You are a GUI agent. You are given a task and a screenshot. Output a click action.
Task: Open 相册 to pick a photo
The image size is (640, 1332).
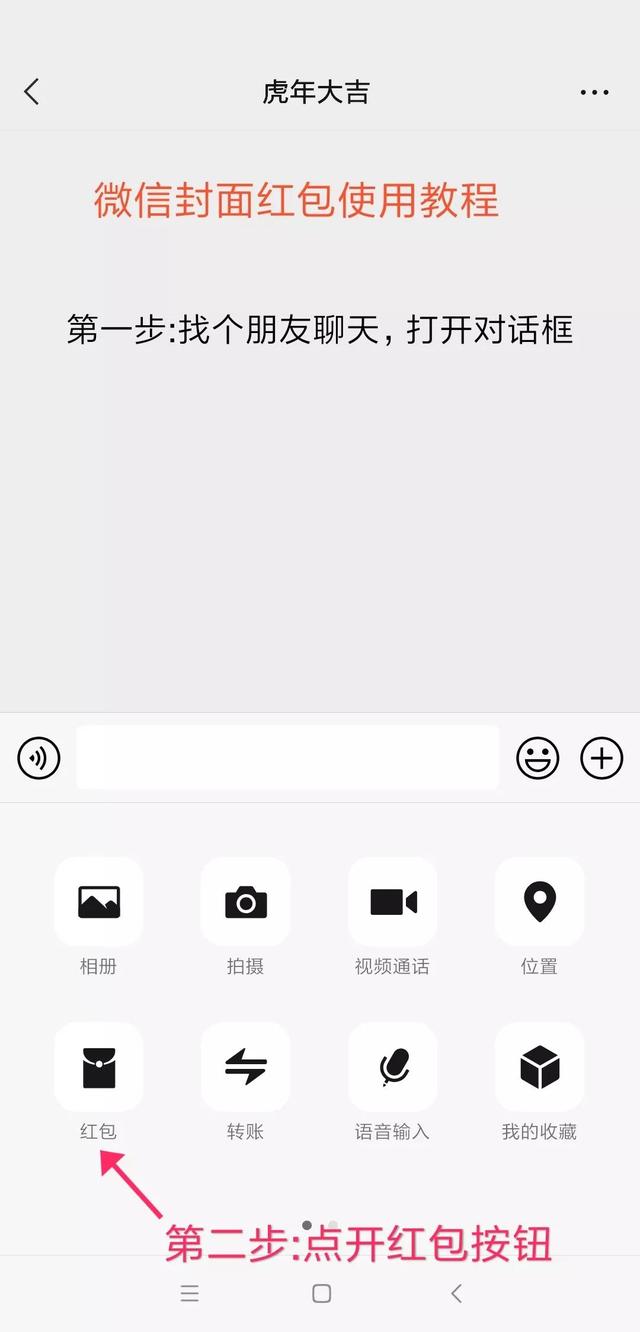pyautogui.click(x=98, y=902)
